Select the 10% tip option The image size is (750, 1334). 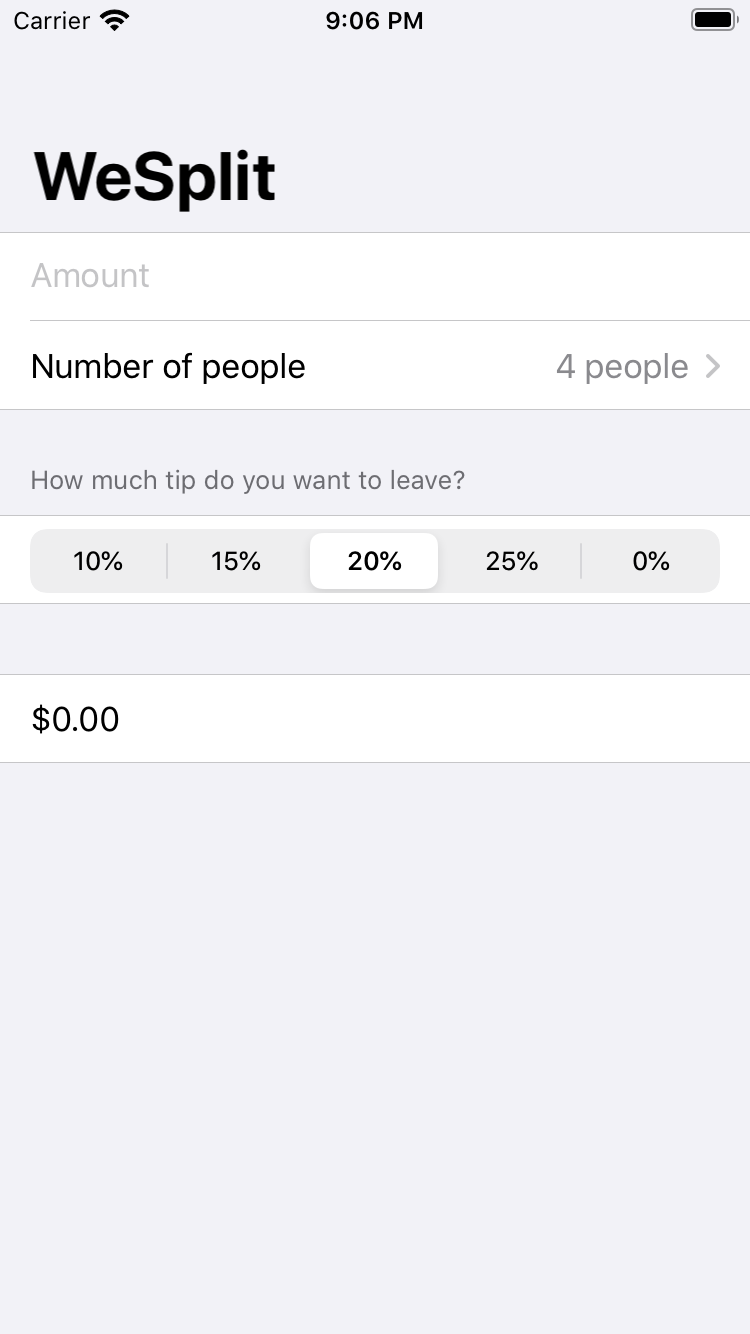pos(98,561)
